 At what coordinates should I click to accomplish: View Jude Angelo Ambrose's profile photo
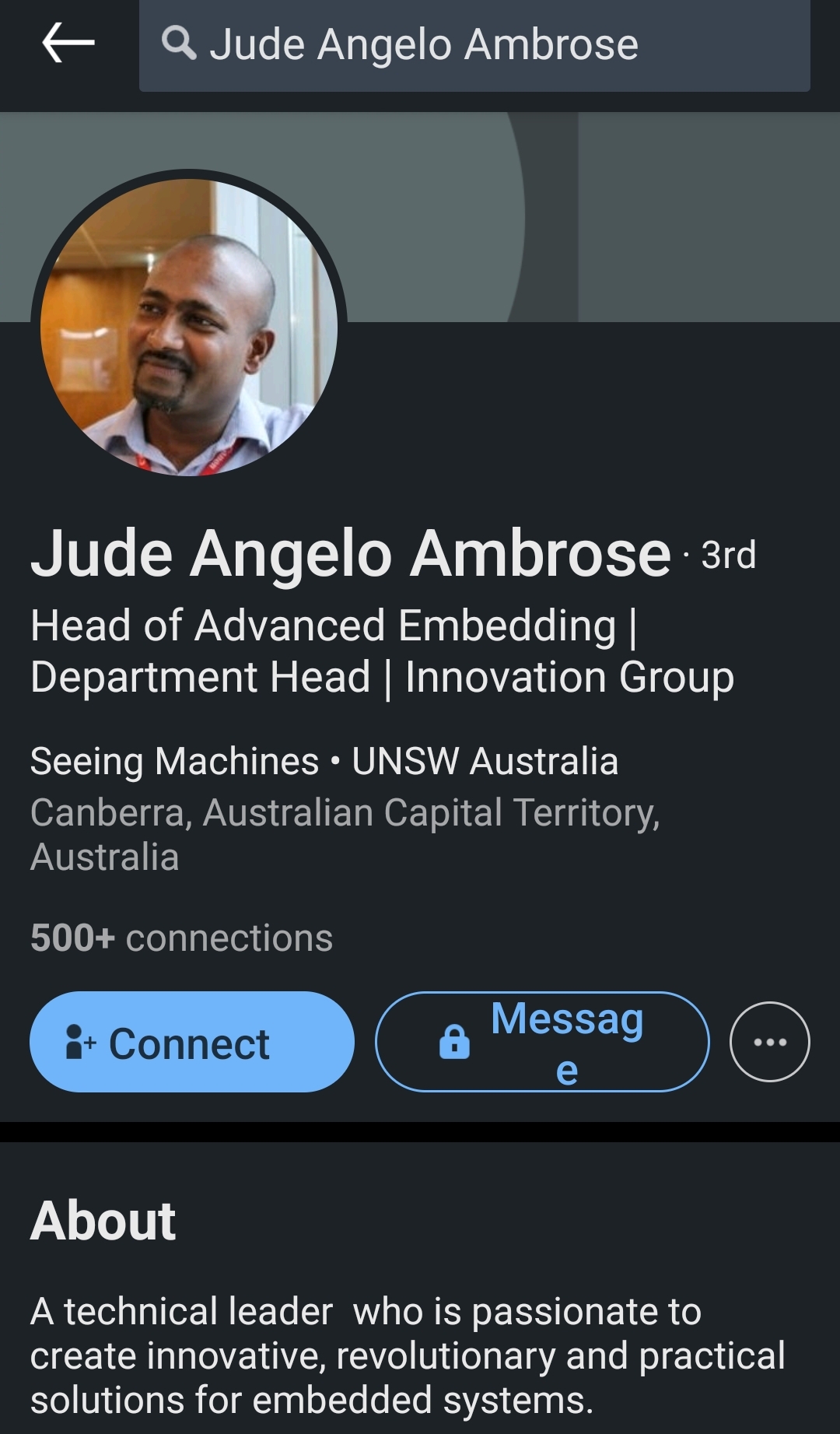(x=189, y=325)
